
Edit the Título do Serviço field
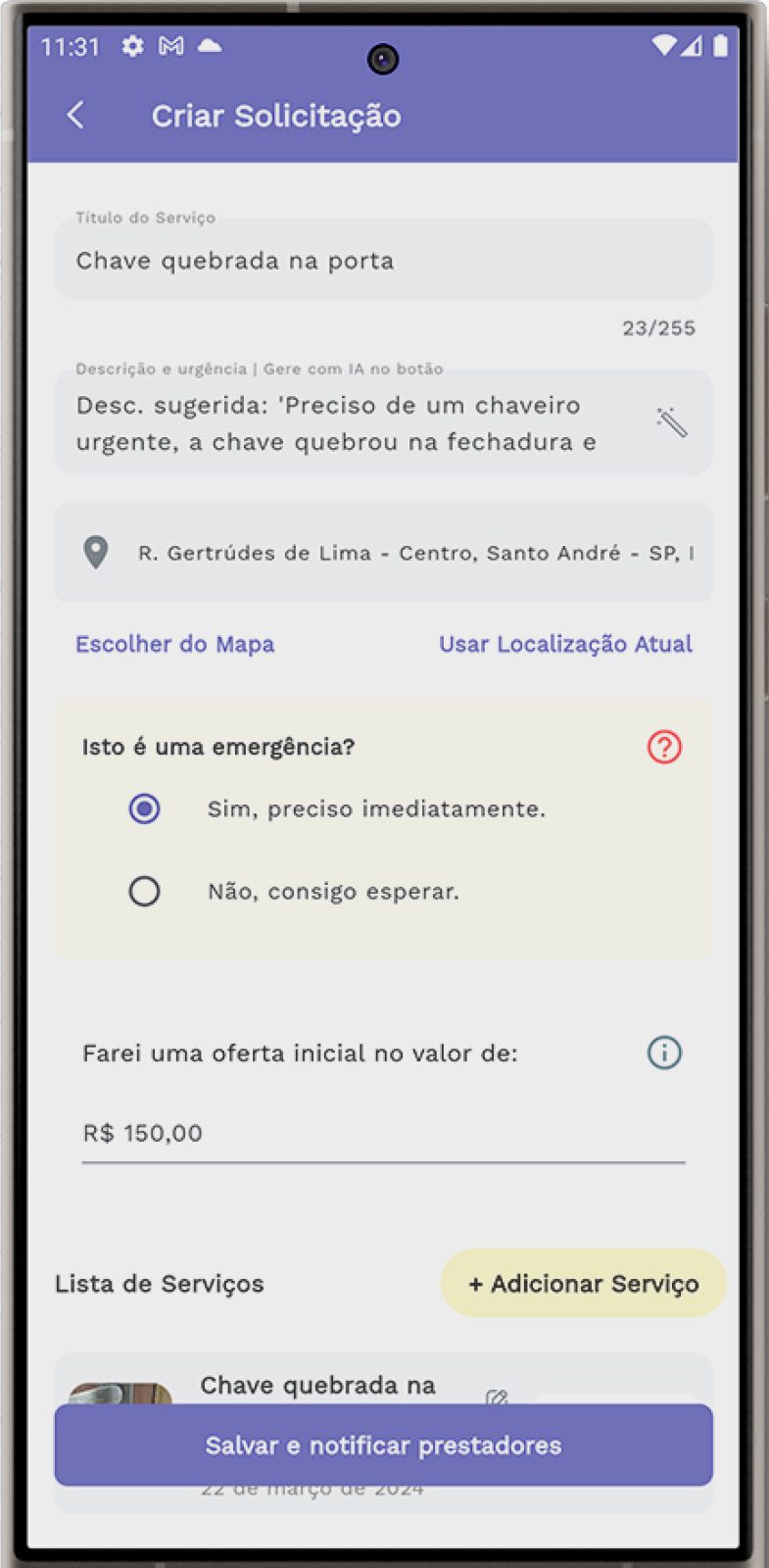pos(382,261)
